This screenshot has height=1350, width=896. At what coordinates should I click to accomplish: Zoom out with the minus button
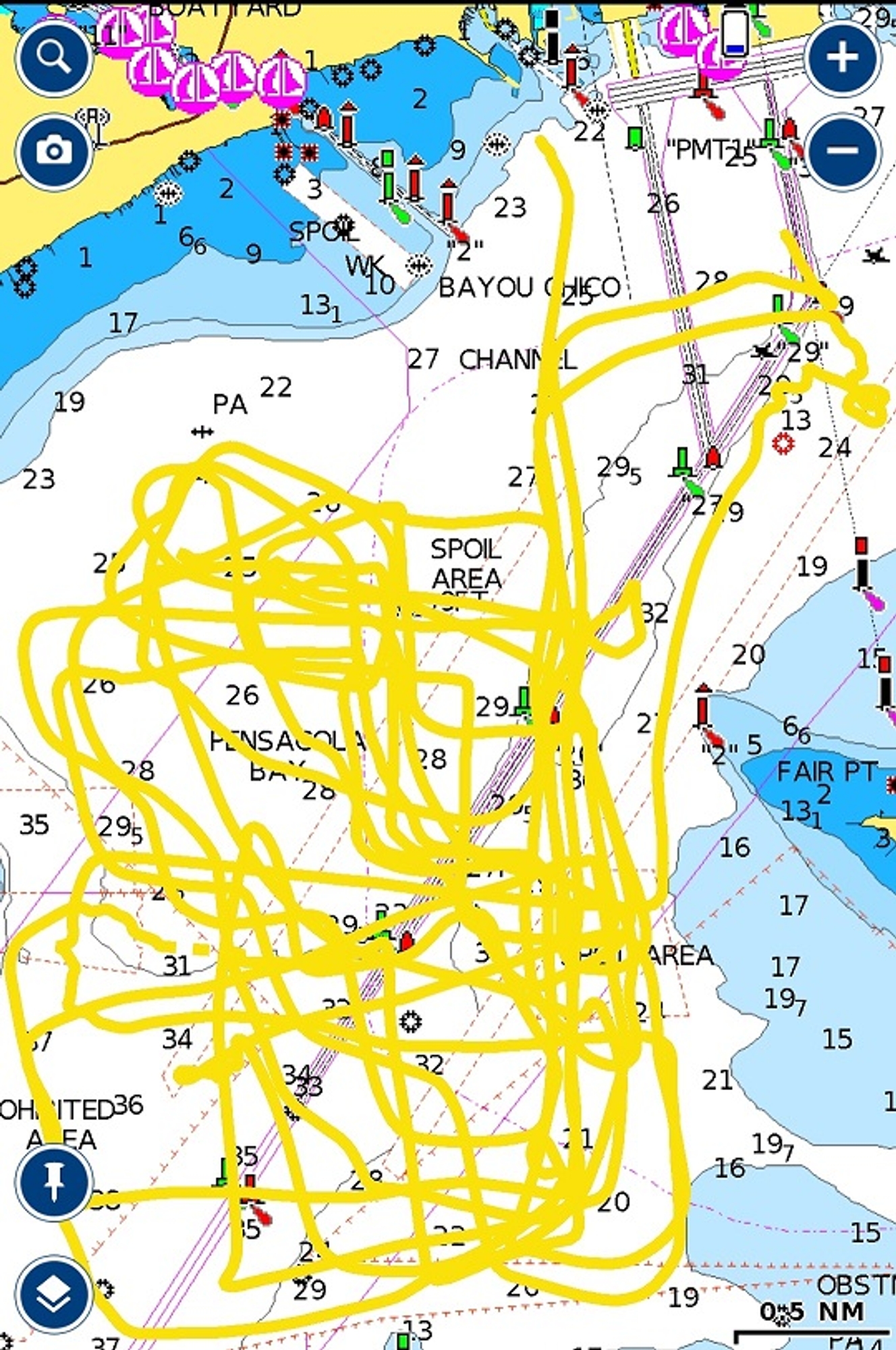[843, 151]
